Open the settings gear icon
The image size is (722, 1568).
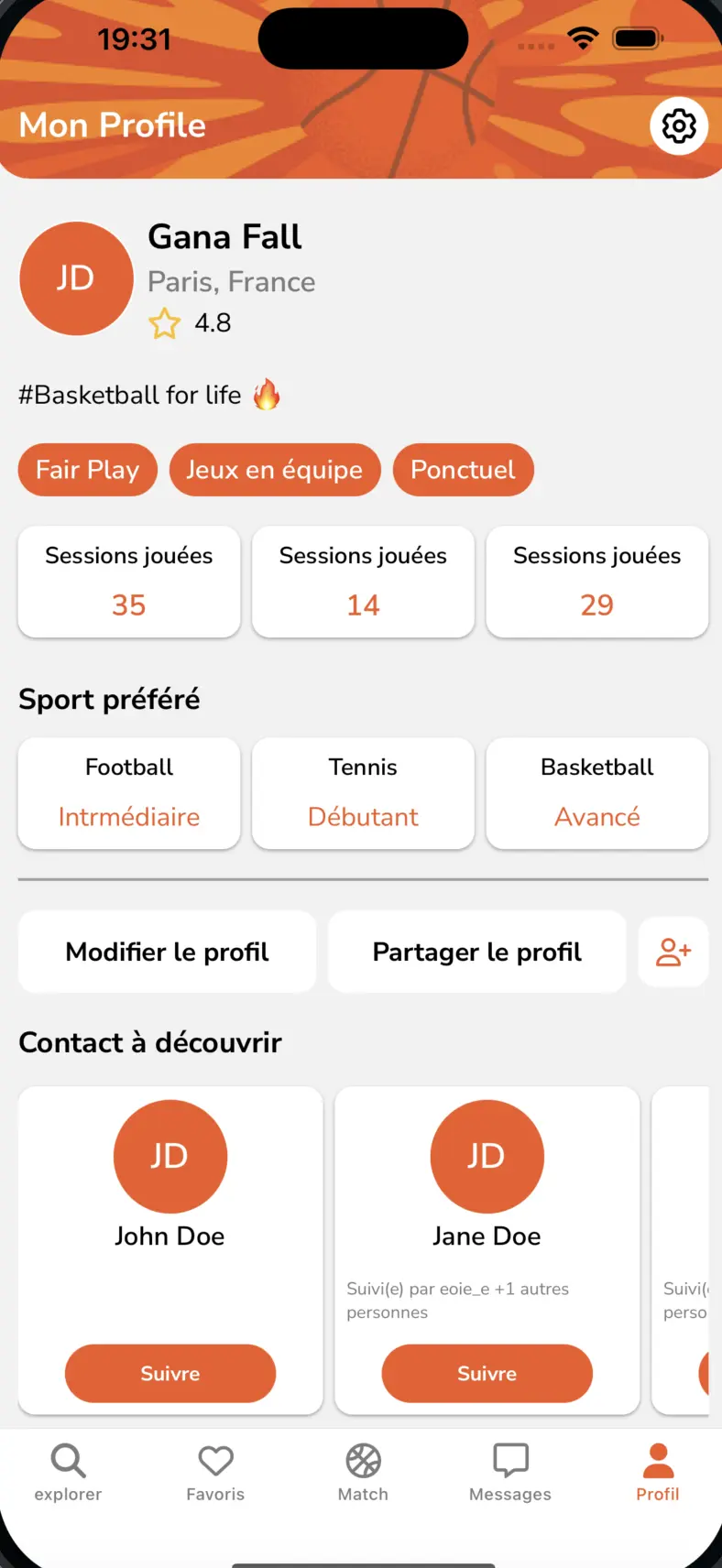pos(678,125)
